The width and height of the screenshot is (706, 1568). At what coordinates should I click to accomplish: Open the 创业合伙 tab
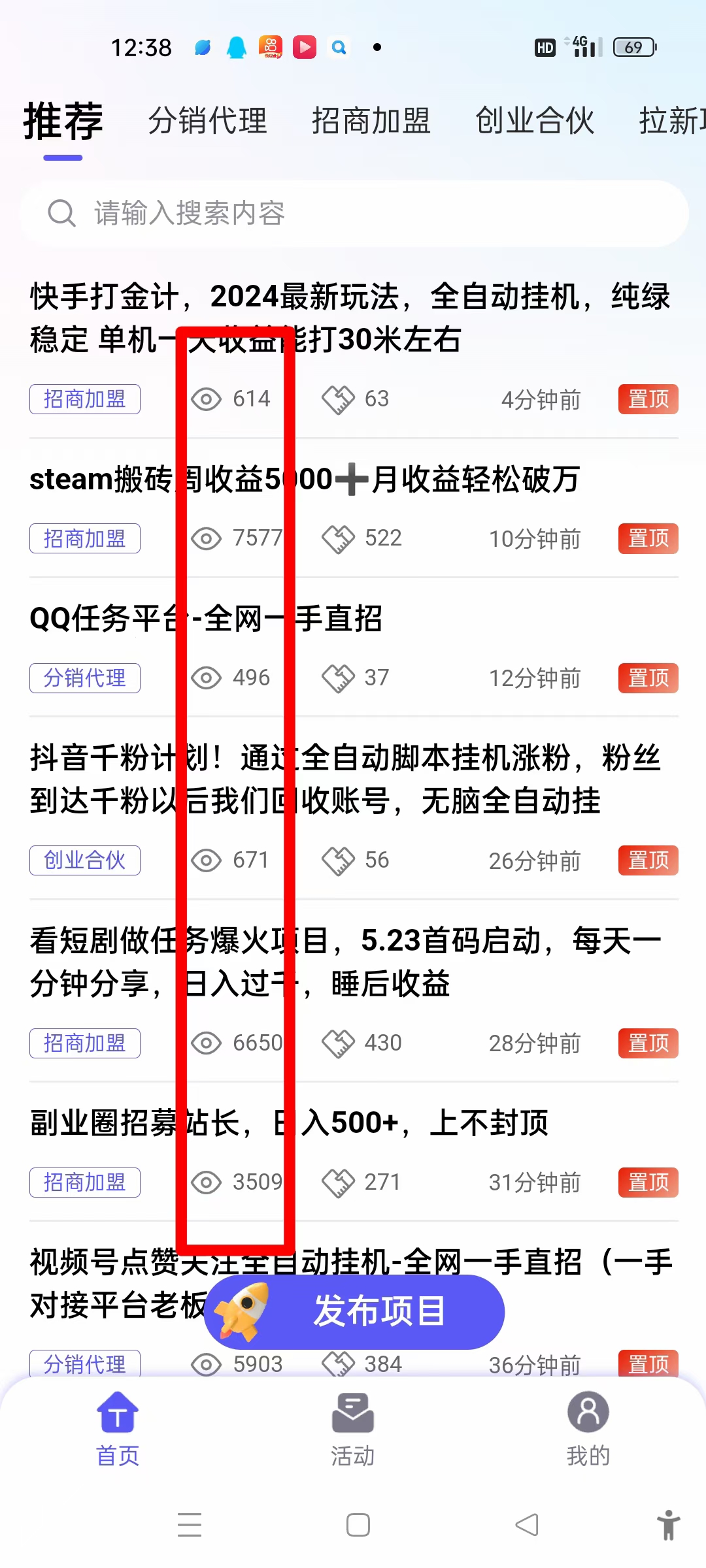[534, 121]
